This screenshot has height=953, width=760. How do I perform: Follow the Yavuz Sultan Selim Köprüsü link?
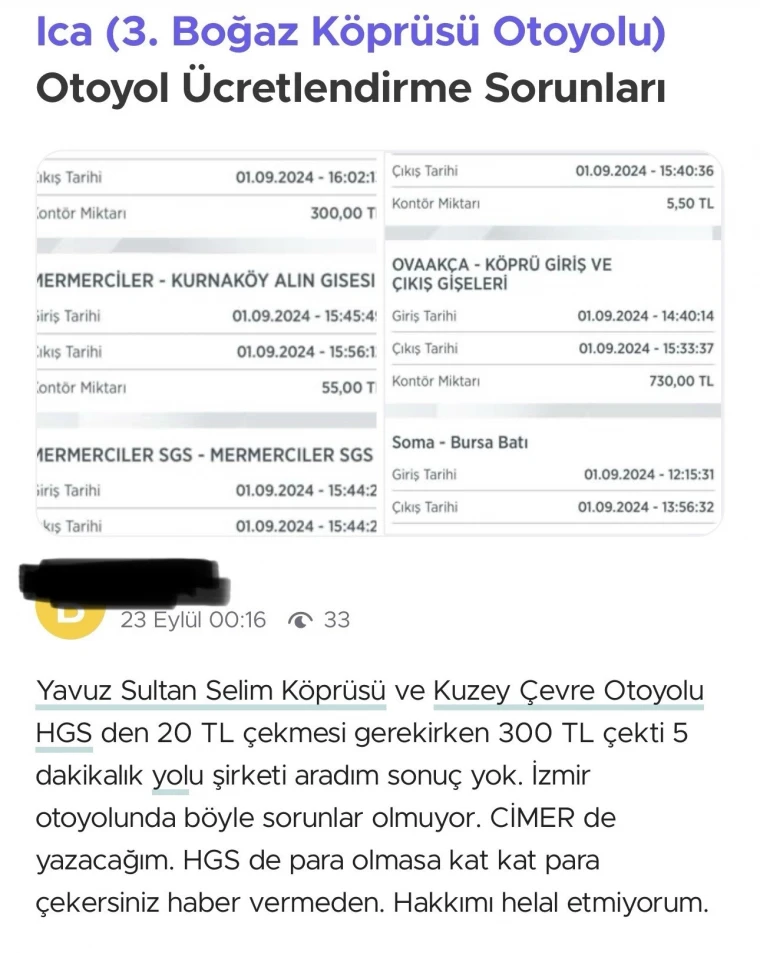(211, 691)
